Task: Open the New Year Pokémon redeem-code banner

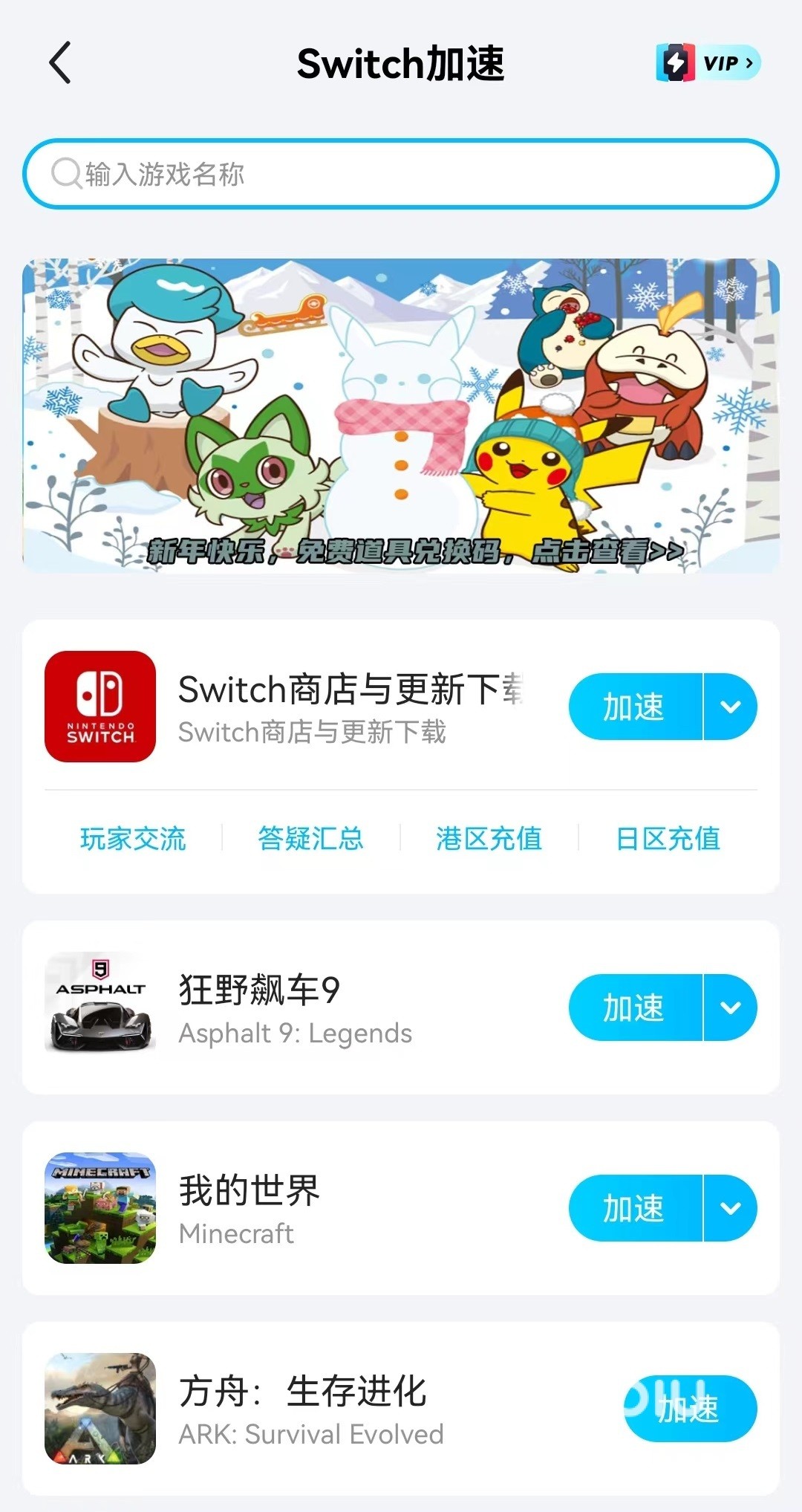Action: pos(401,415)
